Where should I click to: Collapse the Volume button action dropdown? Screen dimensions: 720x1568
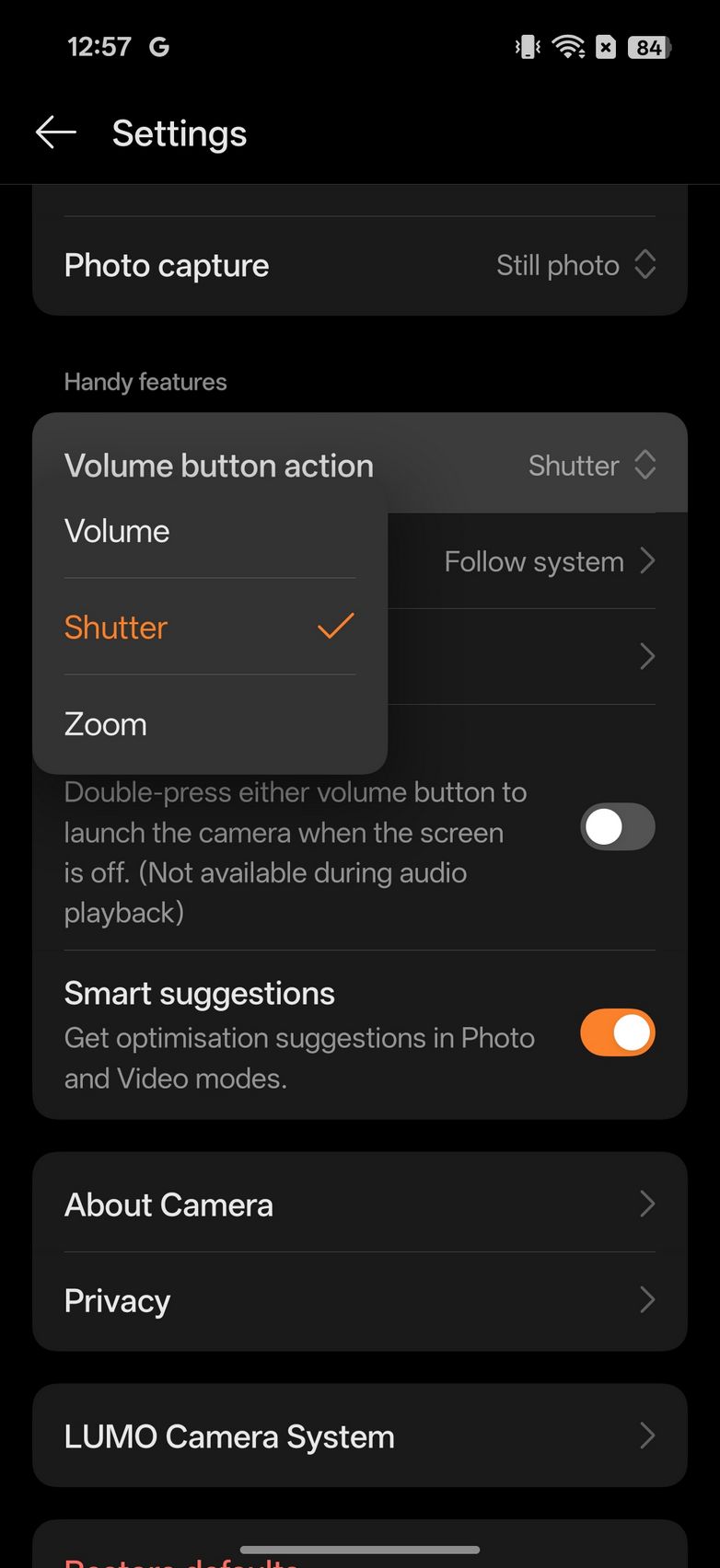pyautogui.click(x=591, y=466)
